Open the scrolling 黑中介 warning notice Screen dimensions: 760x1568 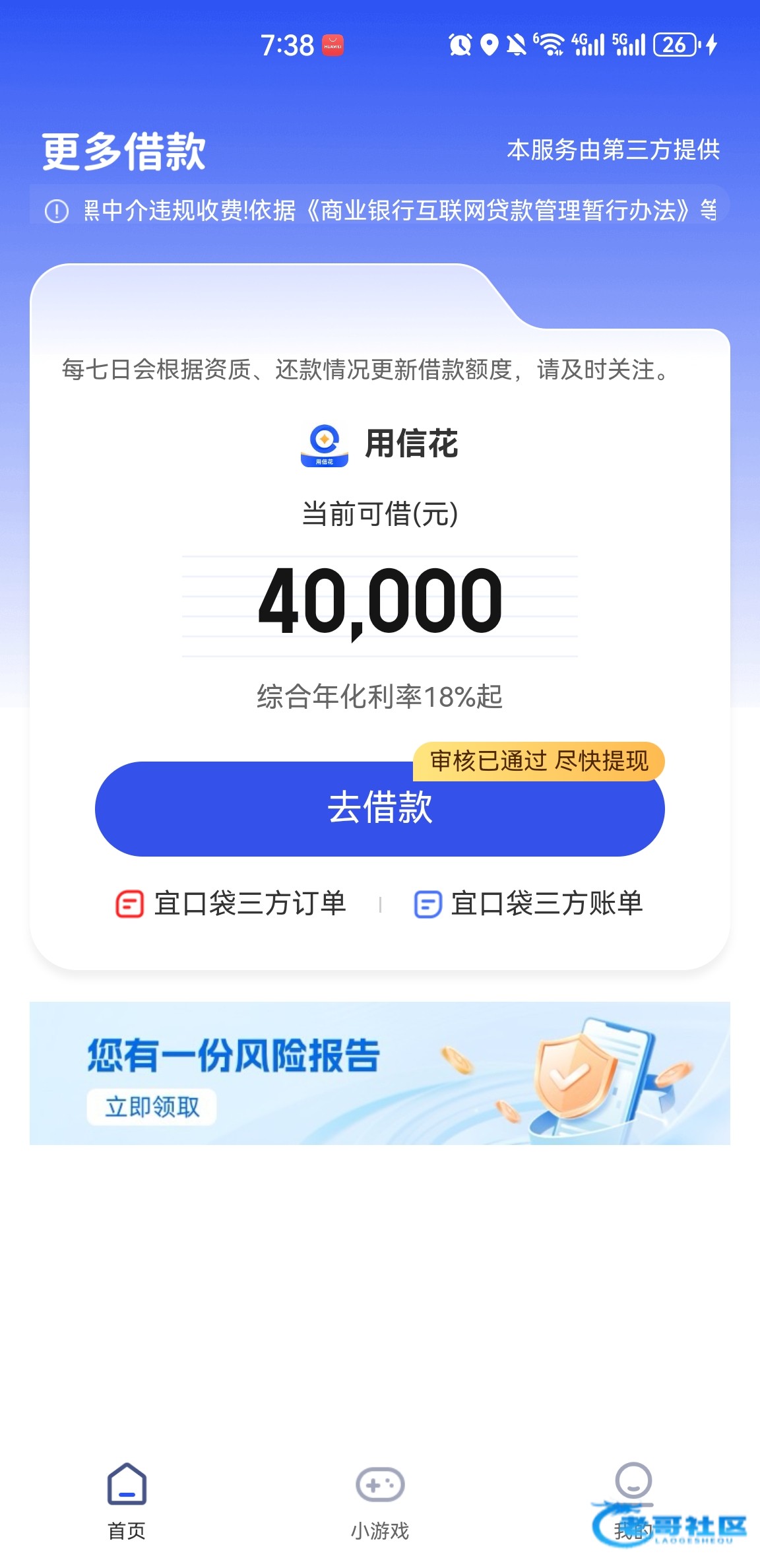tap(380, 211)
